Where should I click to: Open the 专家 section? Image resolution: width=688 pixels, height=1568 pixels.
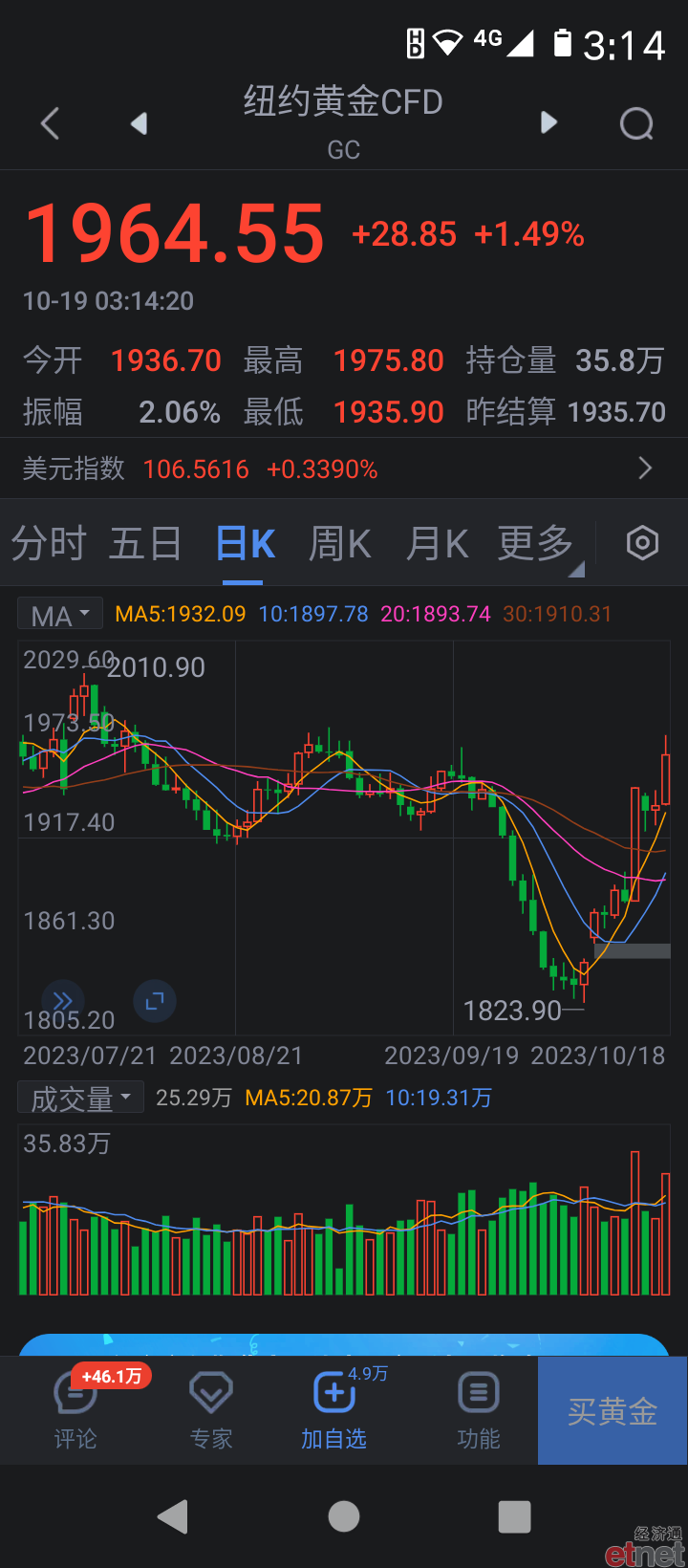(x=211, y=1410)
